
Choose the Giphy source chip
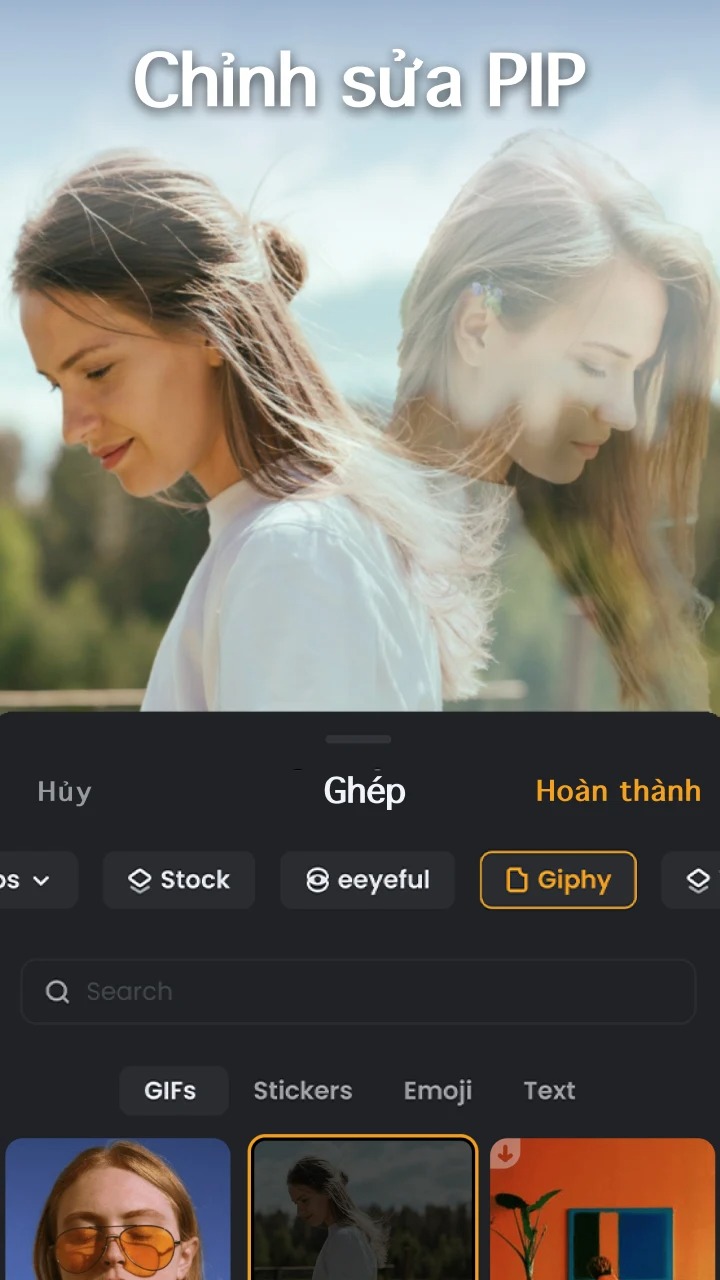coord(558,880)
